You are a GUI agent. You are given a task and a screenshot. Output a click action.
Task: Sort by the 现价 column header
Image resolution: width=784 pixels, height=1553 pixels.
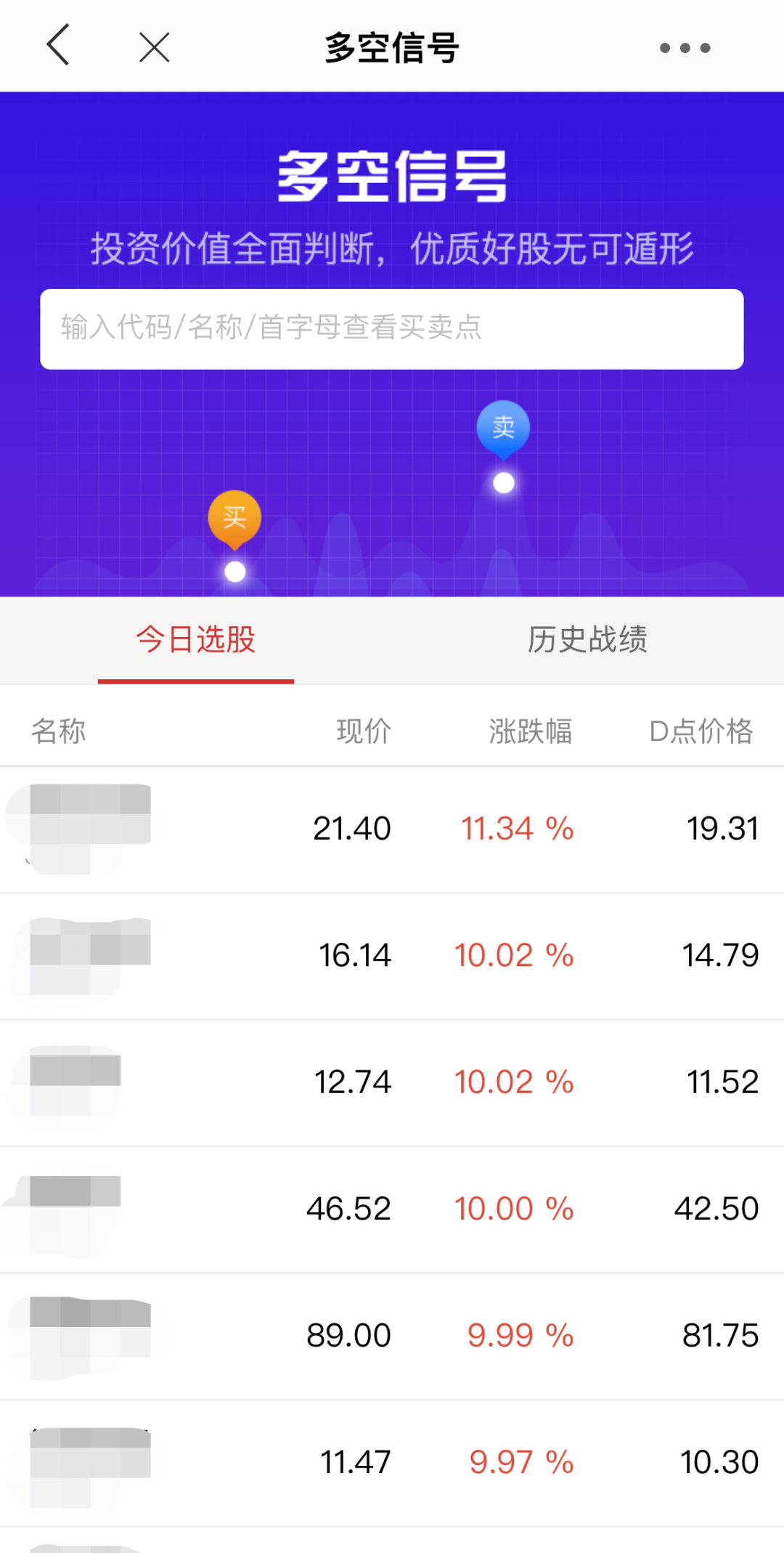click(363, 731)
